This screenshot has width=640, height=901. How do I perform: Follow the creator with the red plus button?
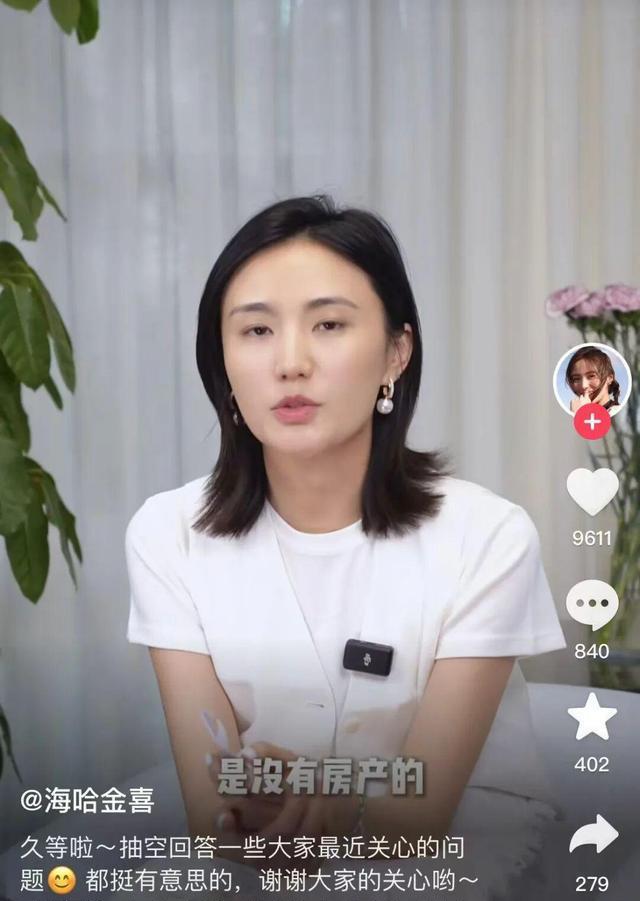(x=592, y=422)
